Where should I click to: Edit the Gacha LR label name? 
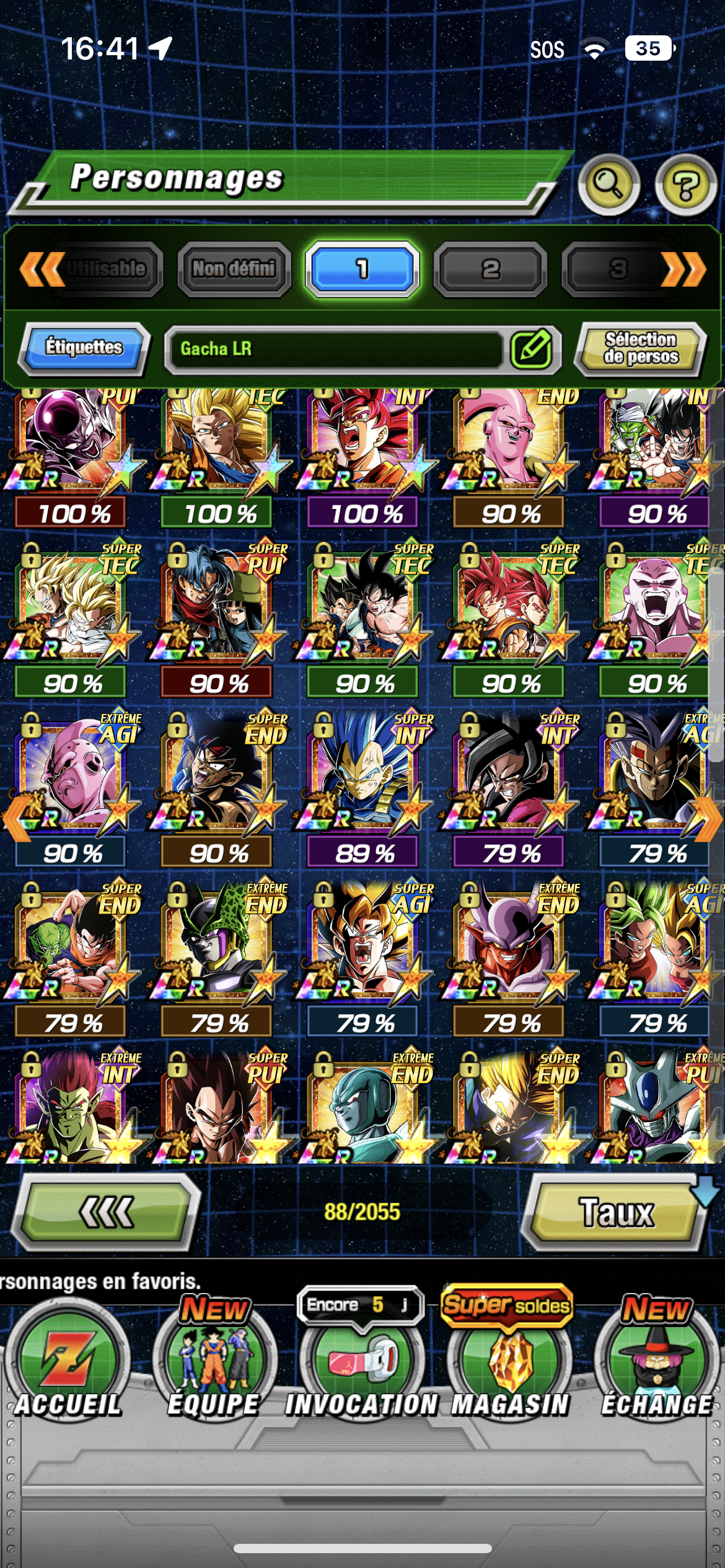(532, 349)
